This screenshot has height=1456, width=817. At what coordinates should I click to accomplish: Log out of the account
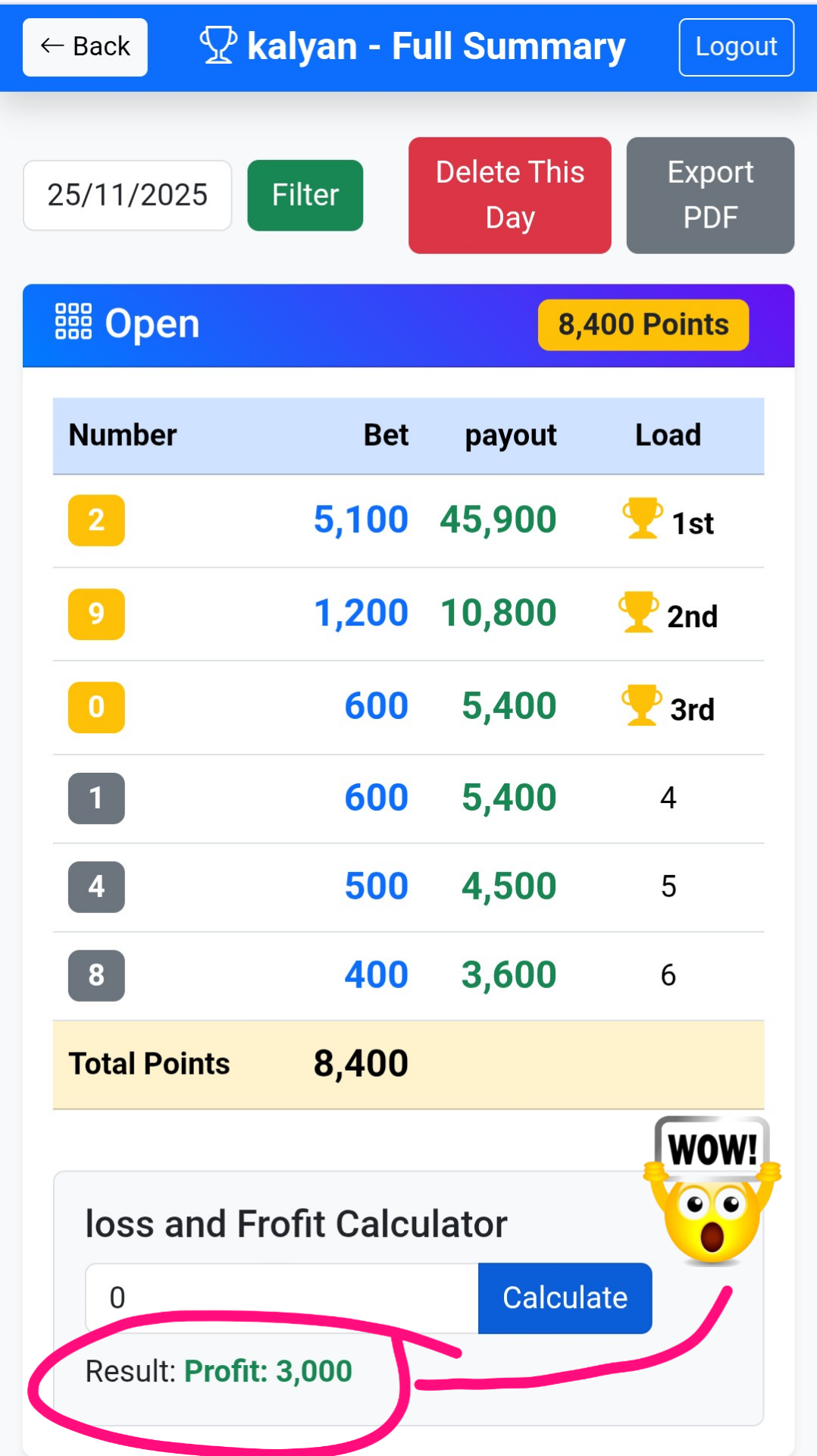pos(736,47)
